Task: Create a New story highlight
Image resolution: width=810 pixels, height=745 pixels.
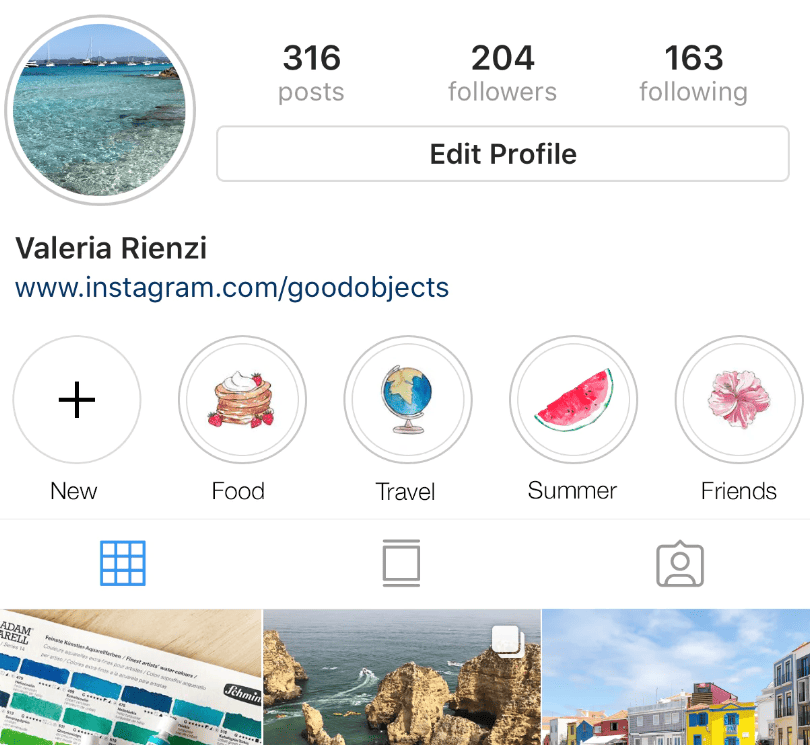Action: click(x=76, y=400)
